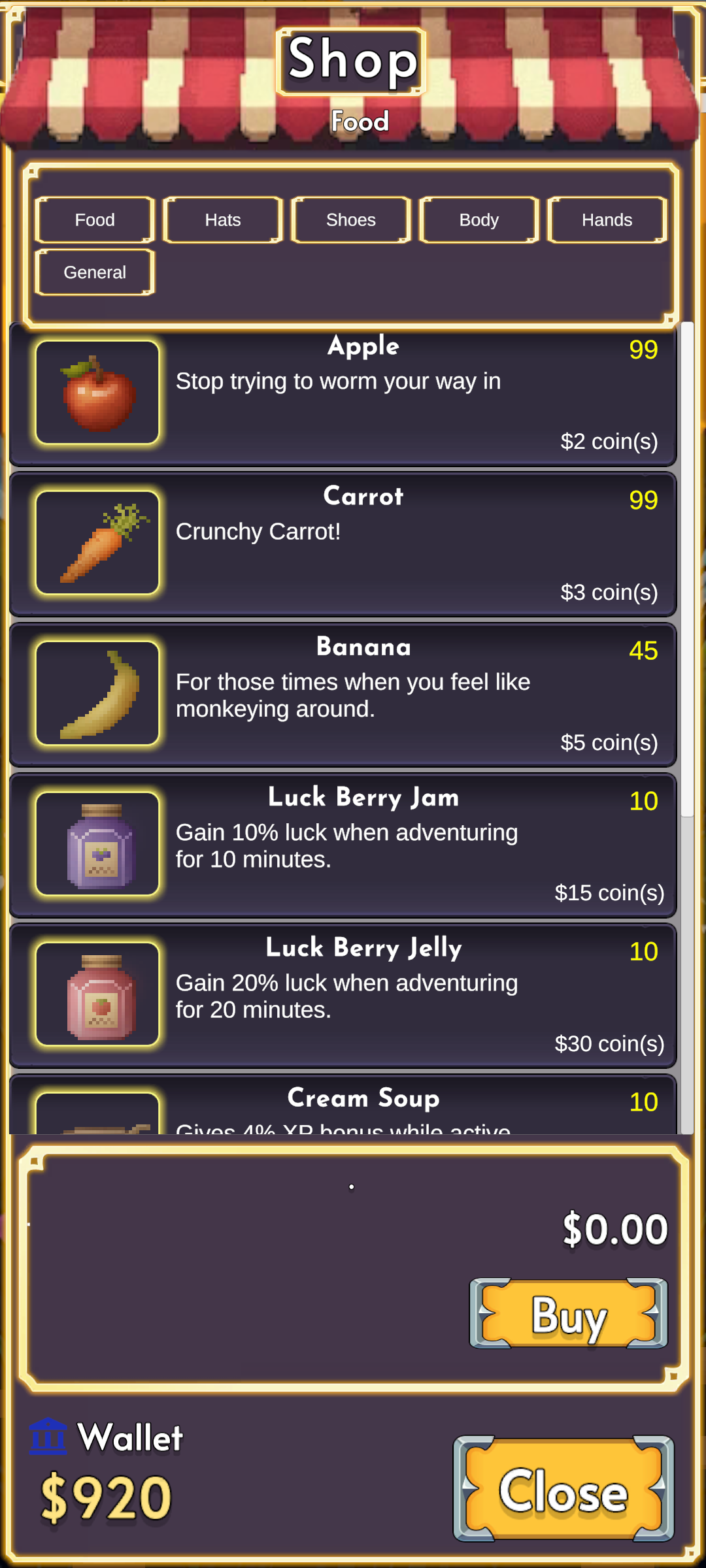
Task: Select the Carrot item icon
Action: point(97,542)
